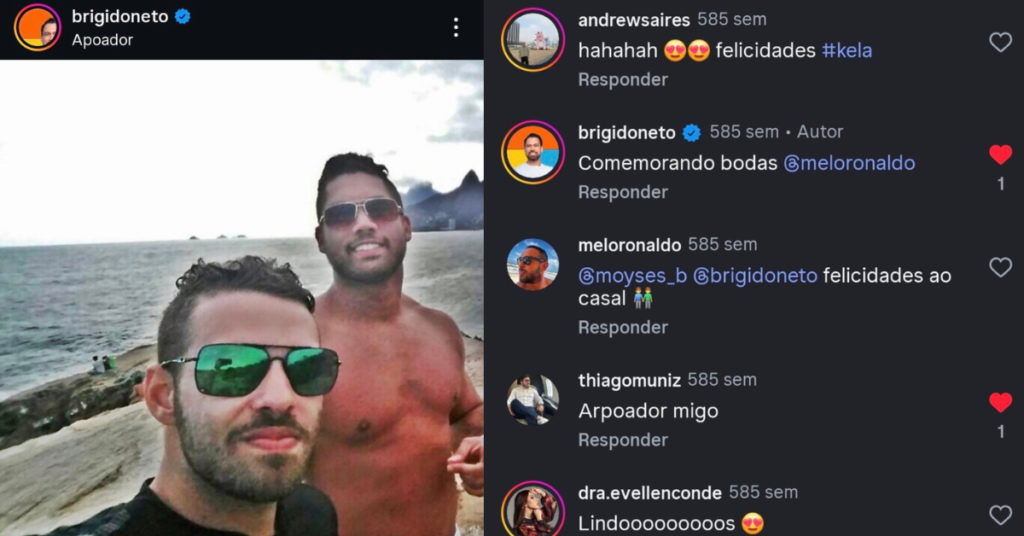The image size is (1024, 536).
Task: Reply to andrewsaires' comment
Action: click(x=622, y=79)
